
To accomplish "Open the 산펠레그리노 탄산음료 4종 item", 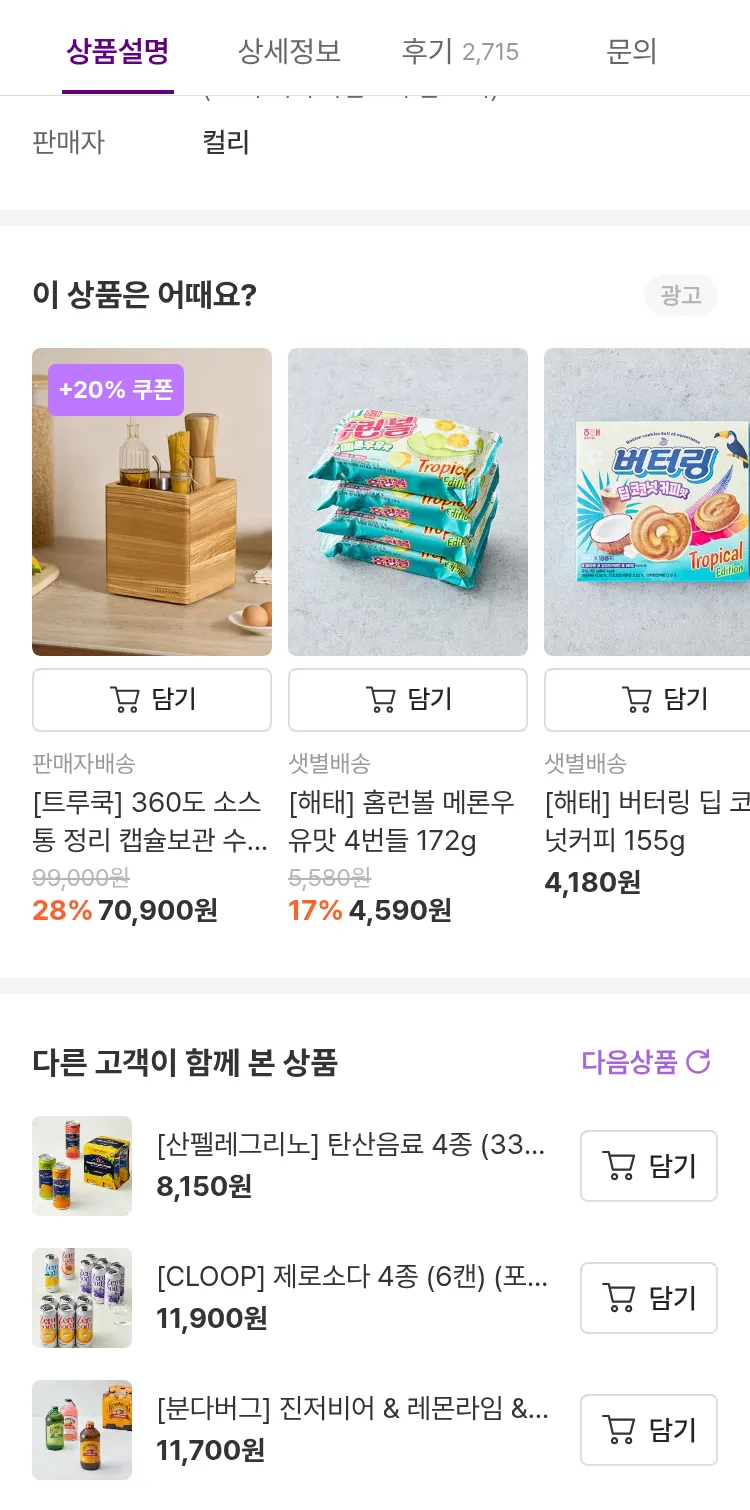I will click(x=350, y=1146).
